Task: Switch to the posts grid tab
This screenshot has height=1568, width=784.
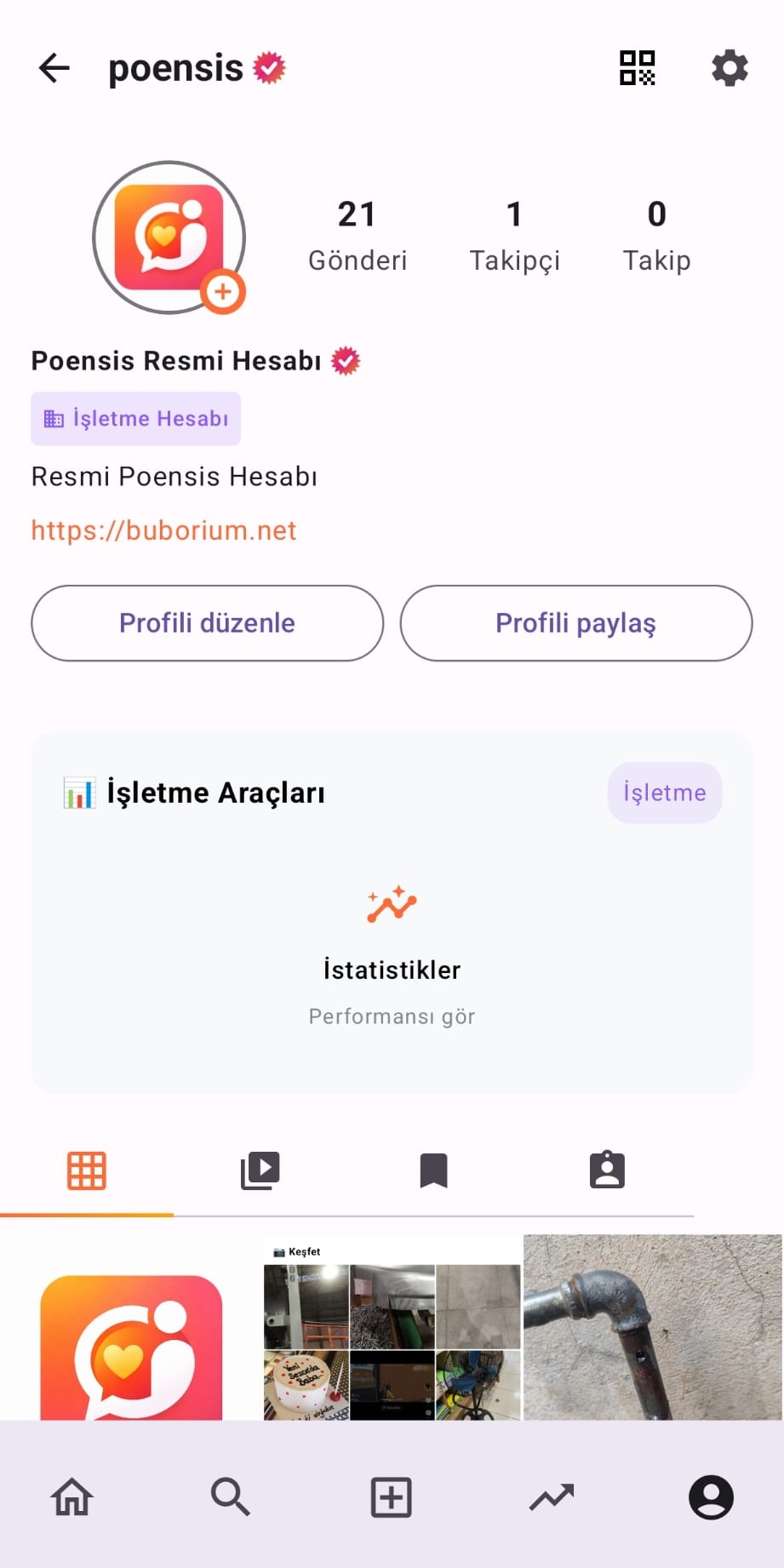Action: (x=87, y=1170)
